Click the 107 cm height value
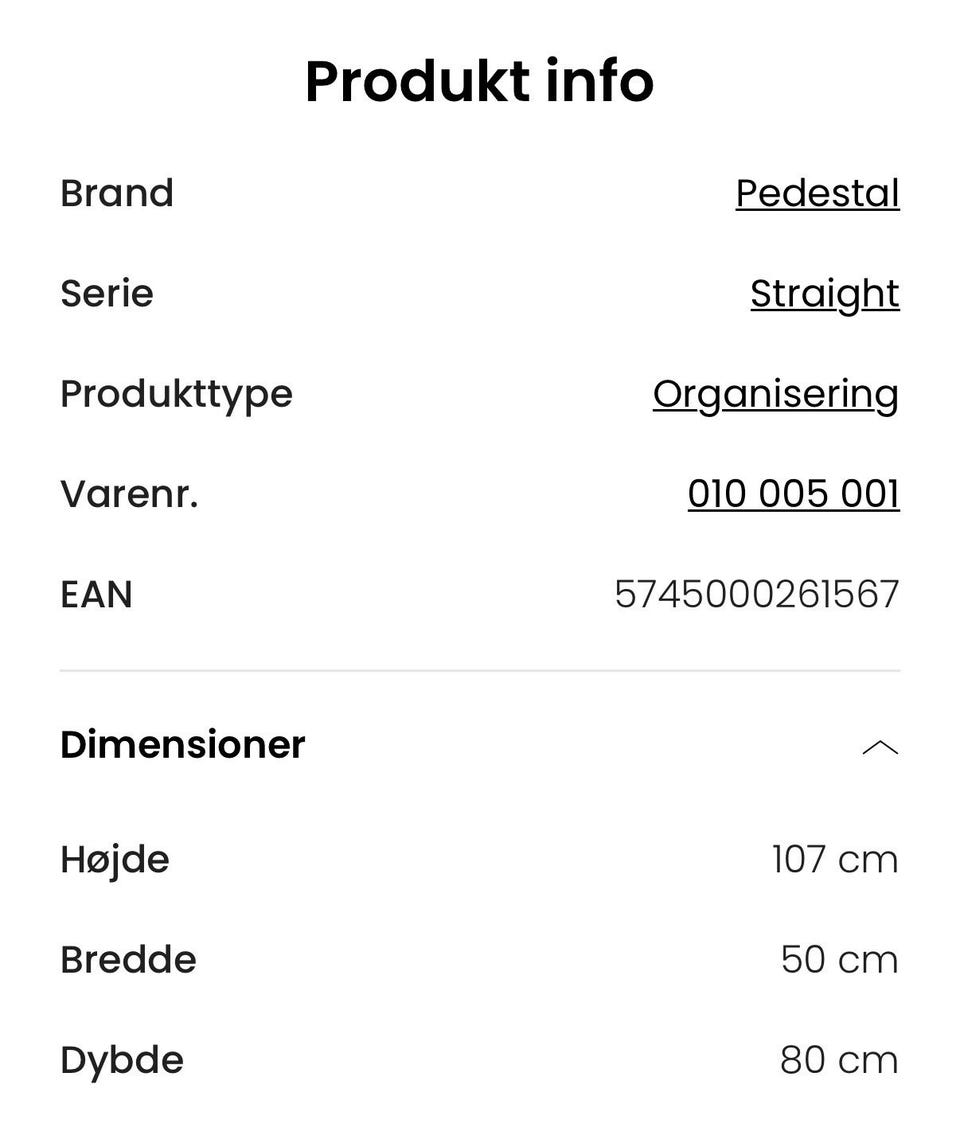The width and height of the screenshot is (960, 1143). point(836,858)
